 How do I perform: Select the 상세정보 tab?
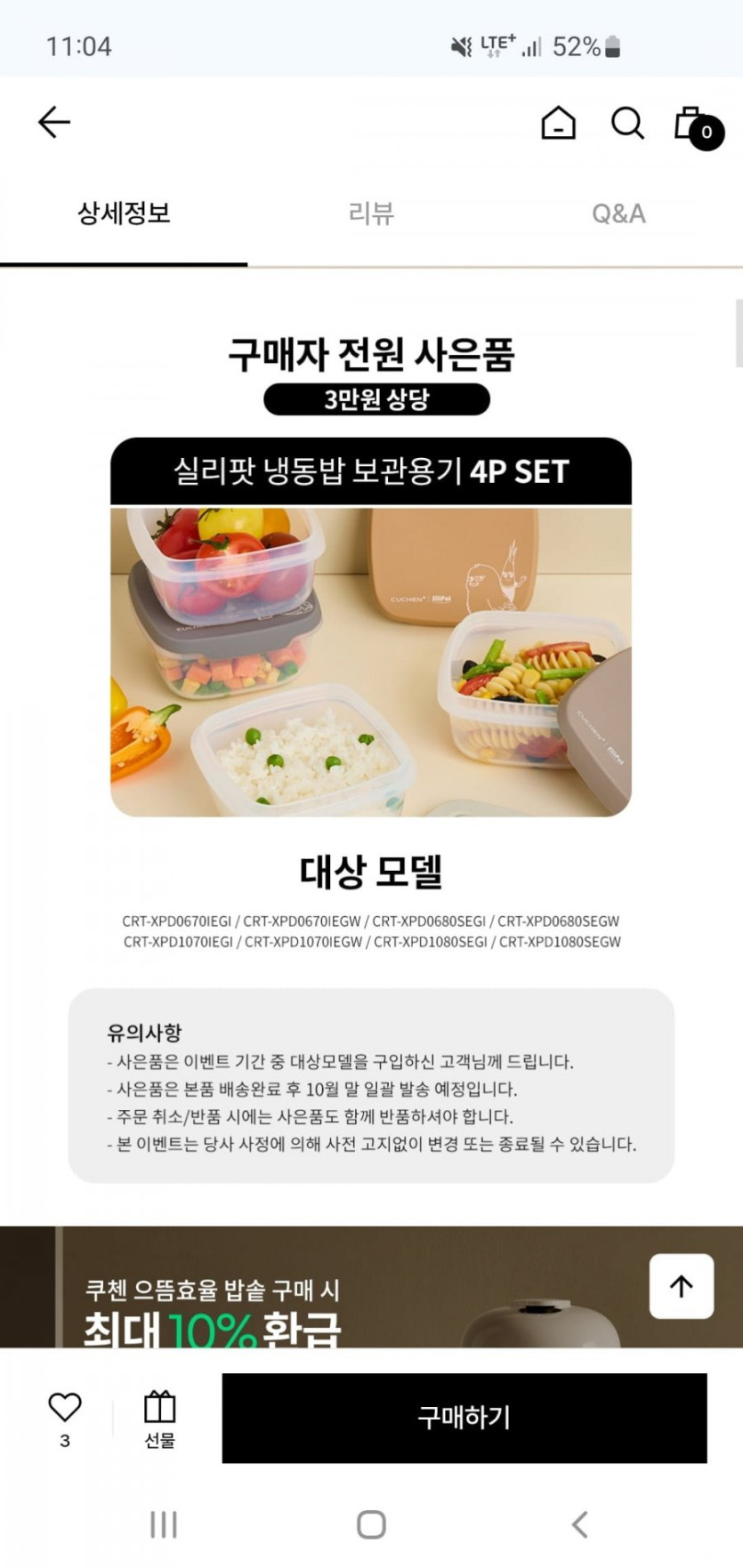point(124,213)
